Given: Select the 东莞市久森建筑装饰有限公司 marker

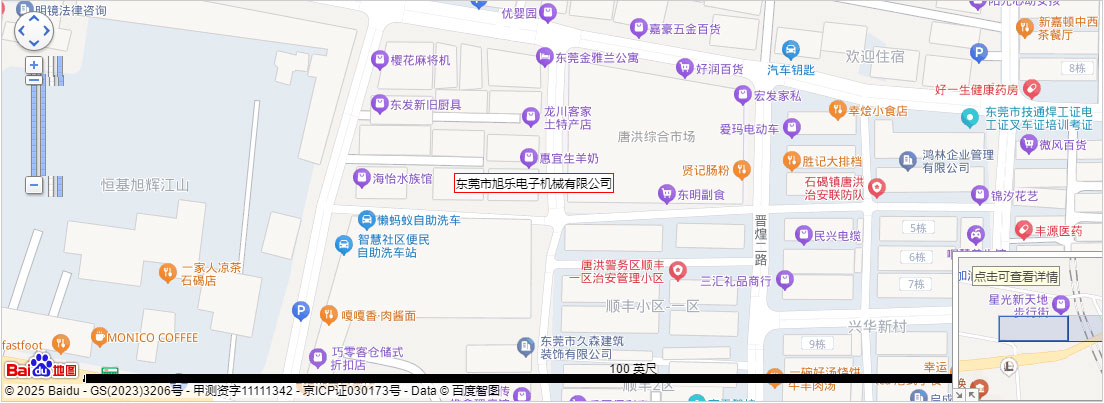Looking at the screenshot, I should (x=526, y=346).
